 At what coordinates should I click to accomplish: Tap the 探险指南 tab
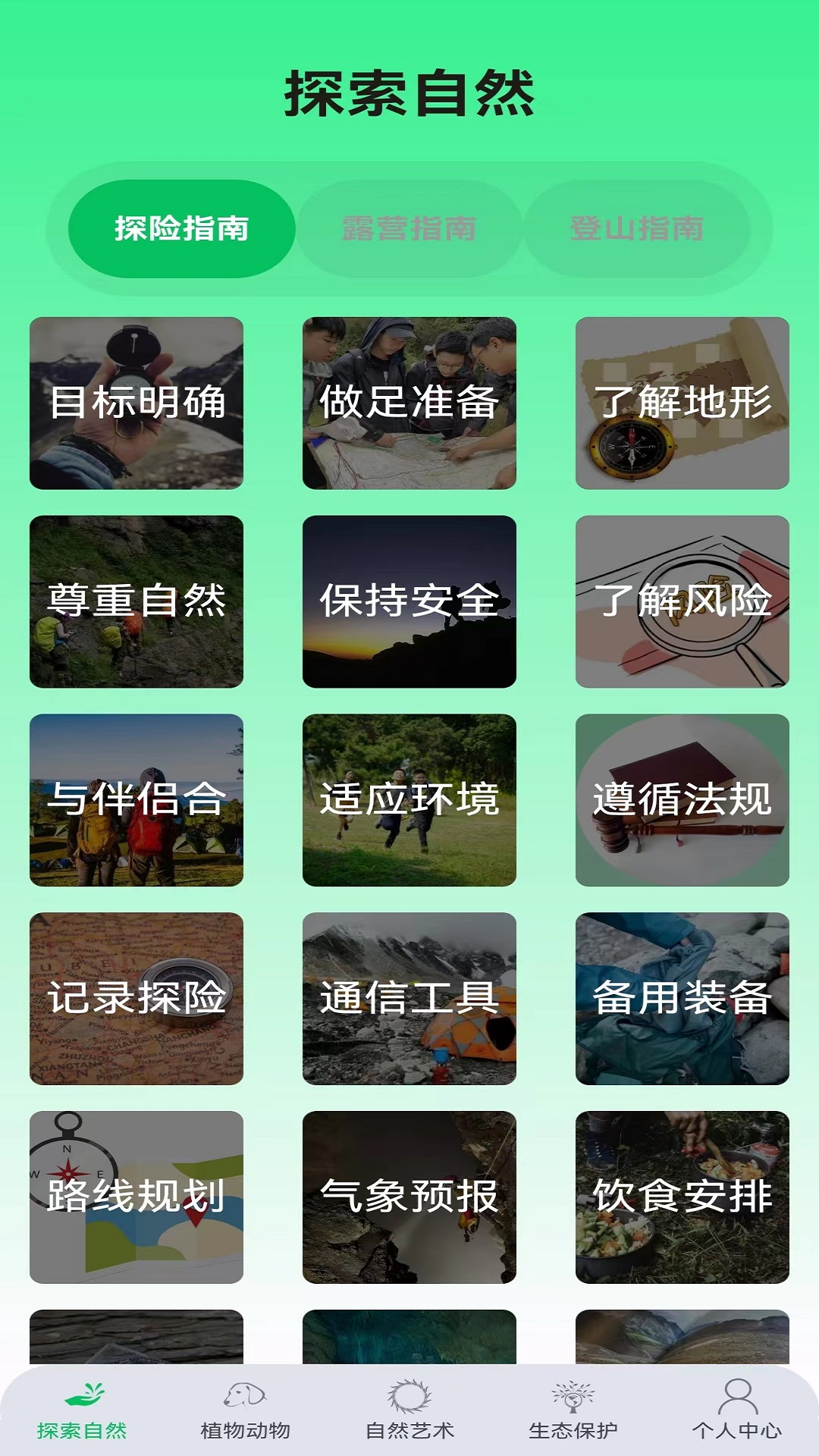point(182,228)
